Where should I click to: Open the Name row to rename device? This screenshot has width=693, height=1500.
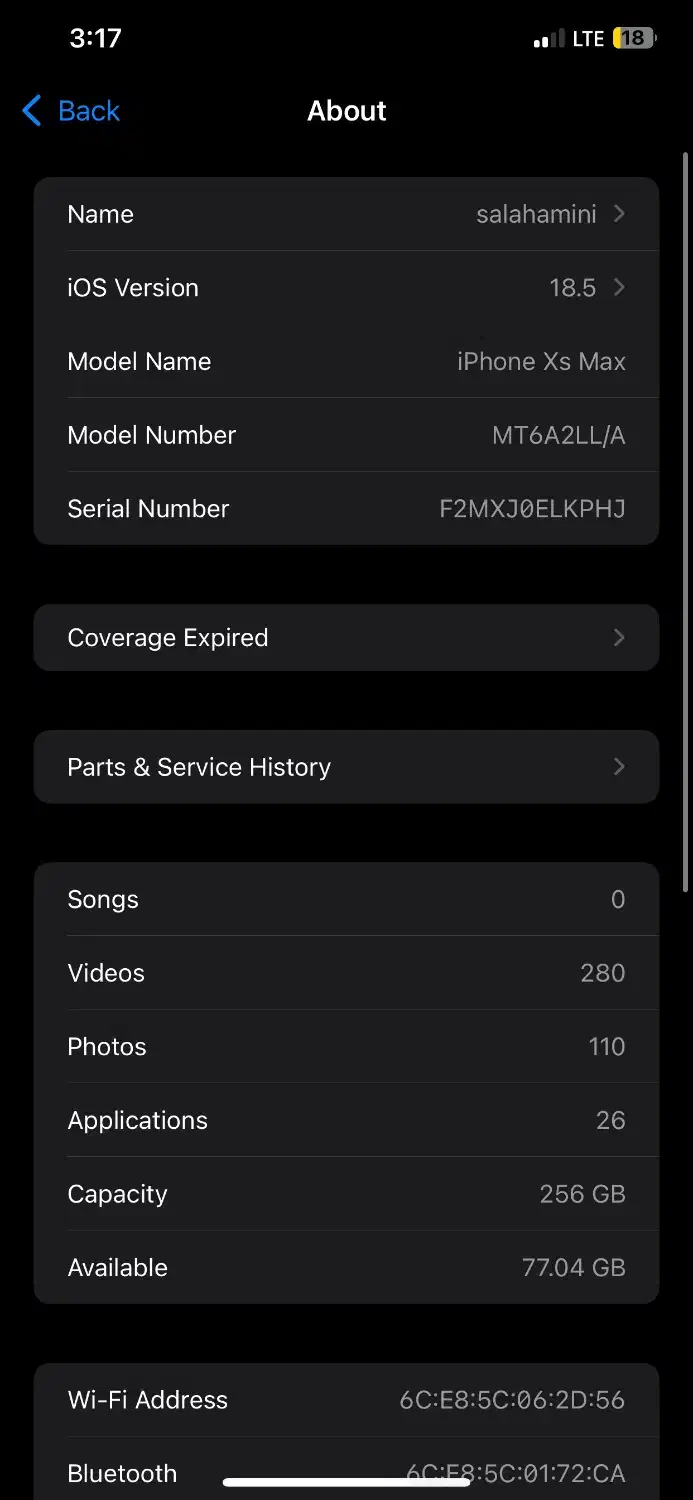point(346,214)
